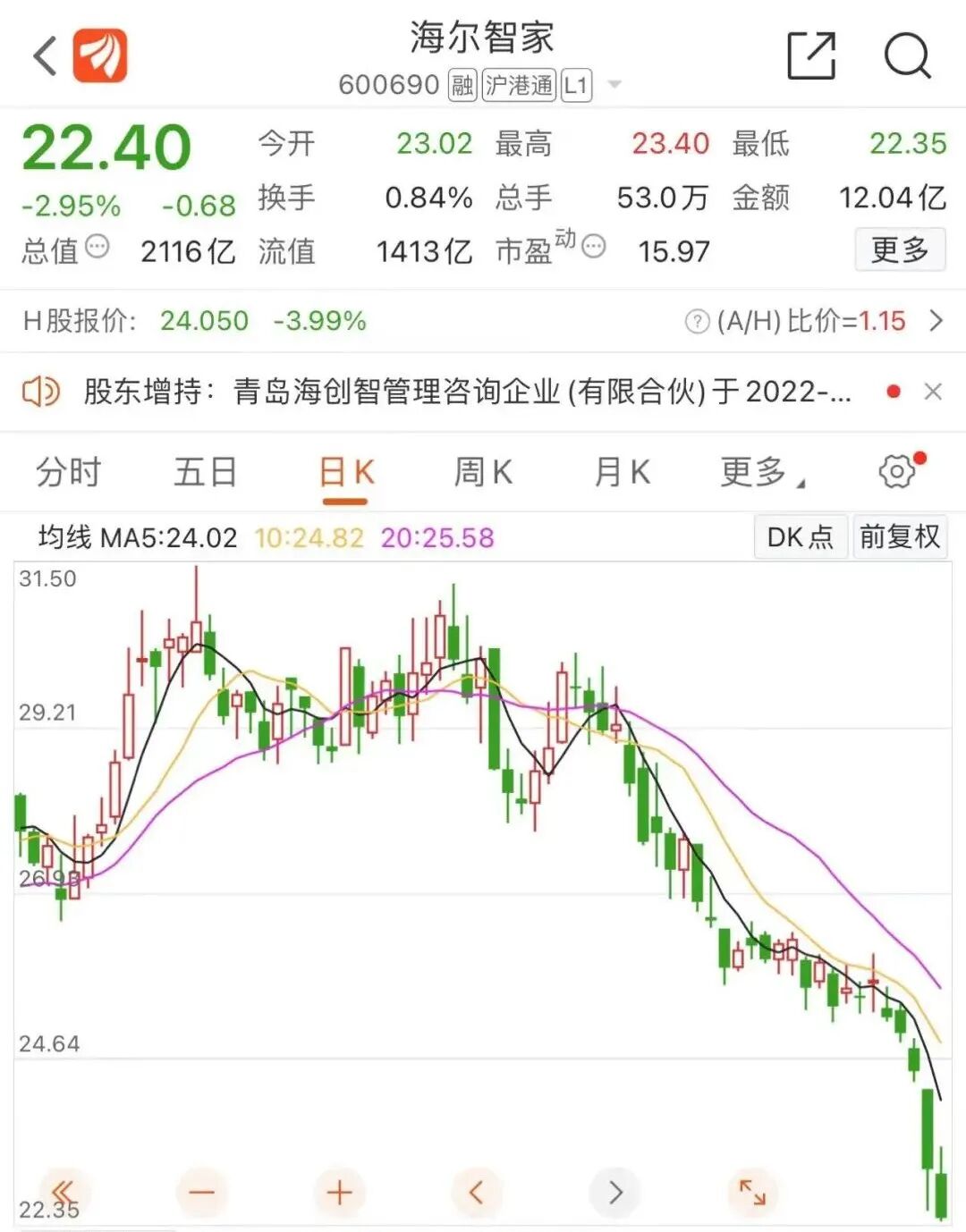This screenshot has width=966, height=1232.
Task: Open the search magnifier
Action: pyautogui.click(x=907, y=55)
